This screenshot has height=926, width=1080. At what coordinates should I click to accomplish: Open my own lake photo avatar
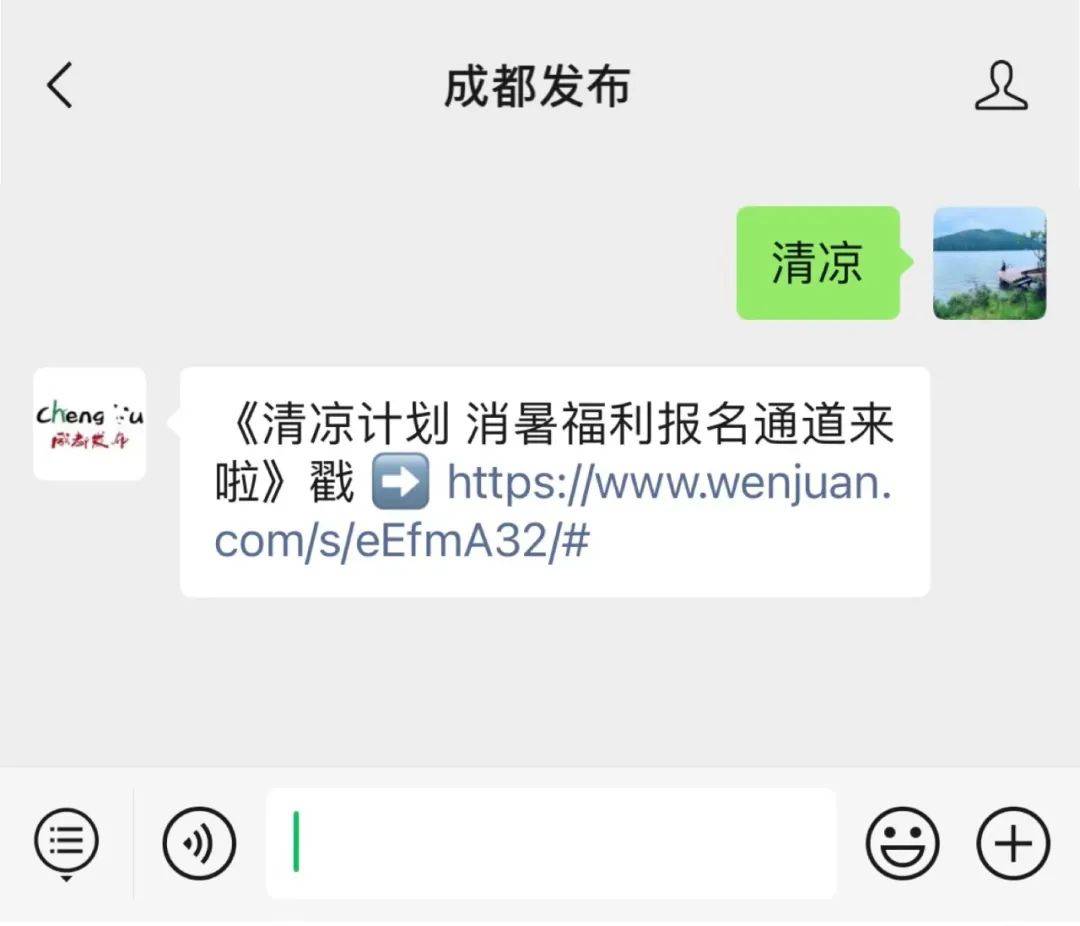[x=989, y=264]
